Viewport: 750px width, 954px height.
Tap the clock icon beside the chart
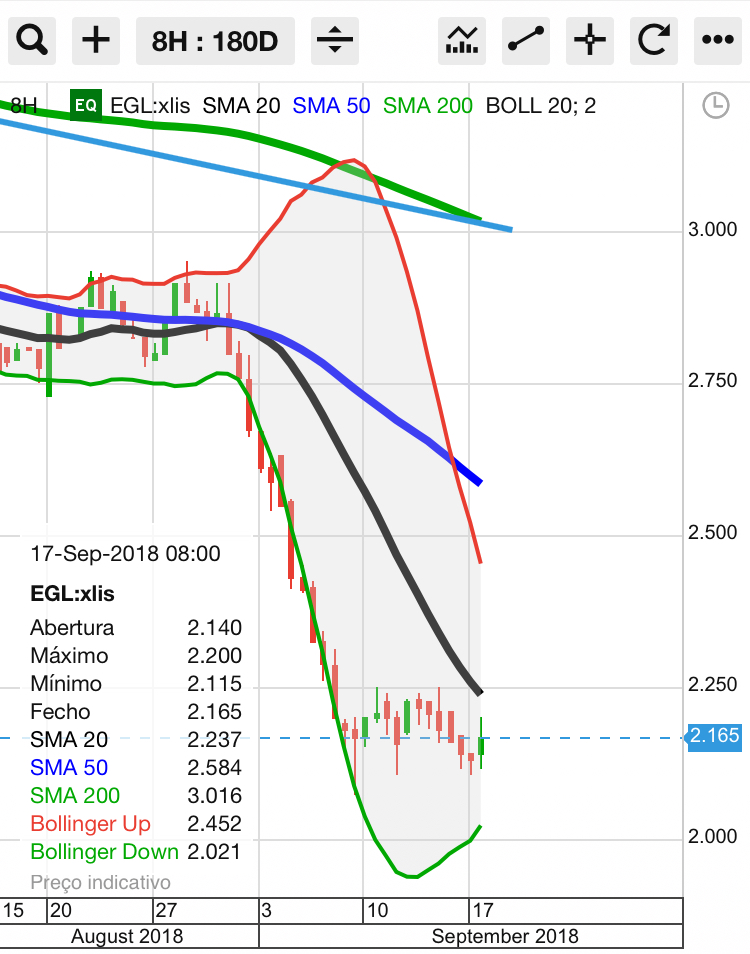716,105
